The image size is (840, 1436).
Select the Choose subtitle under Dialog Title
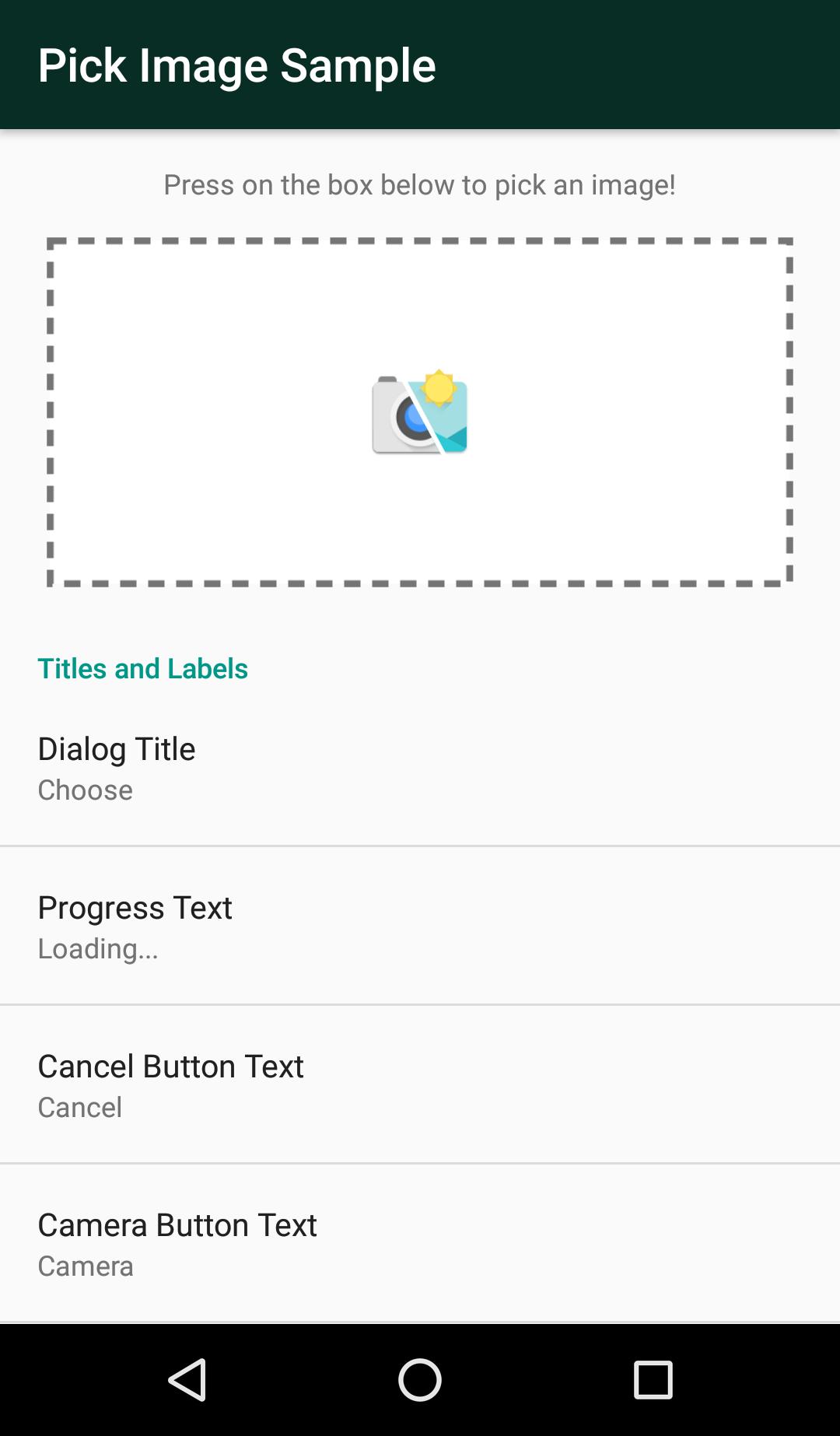point(85,790)
